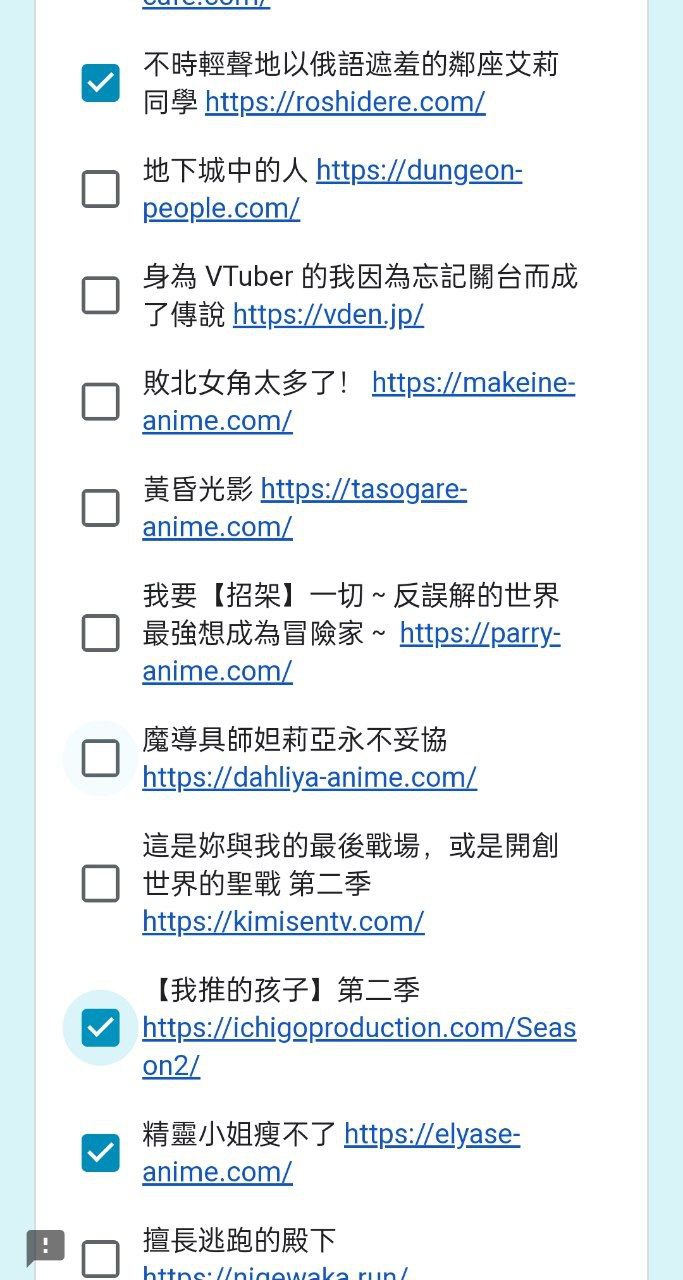Tap the report problem exclamation icon
Screen dimensions: 683x1280
45,1247
